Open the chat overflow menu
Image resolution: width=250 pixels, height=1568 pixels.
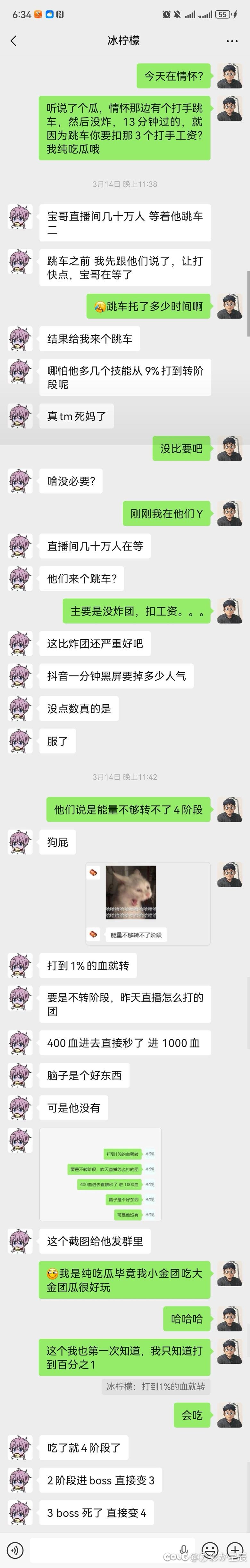(x=232, y=41)
